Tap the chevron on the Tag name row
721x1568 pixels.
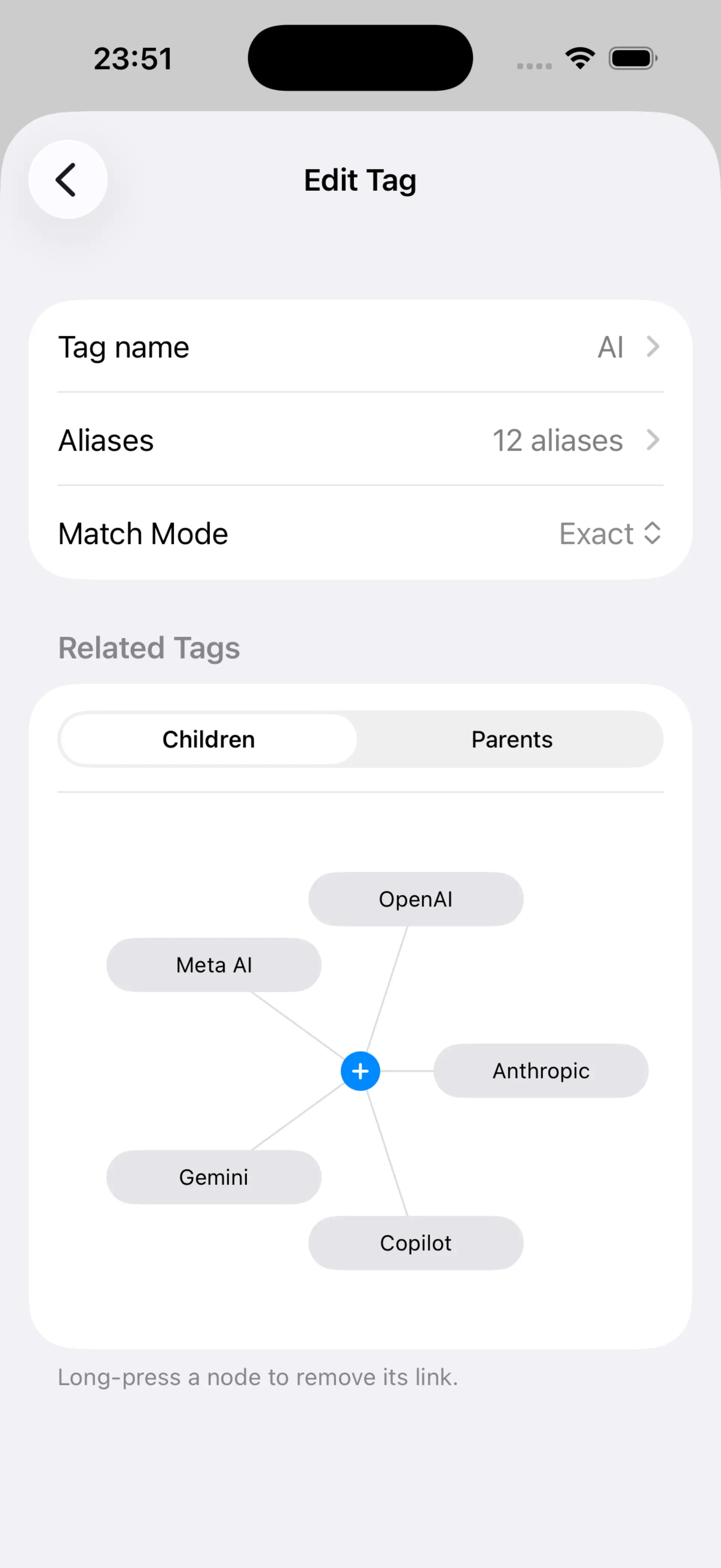point(653,347)
